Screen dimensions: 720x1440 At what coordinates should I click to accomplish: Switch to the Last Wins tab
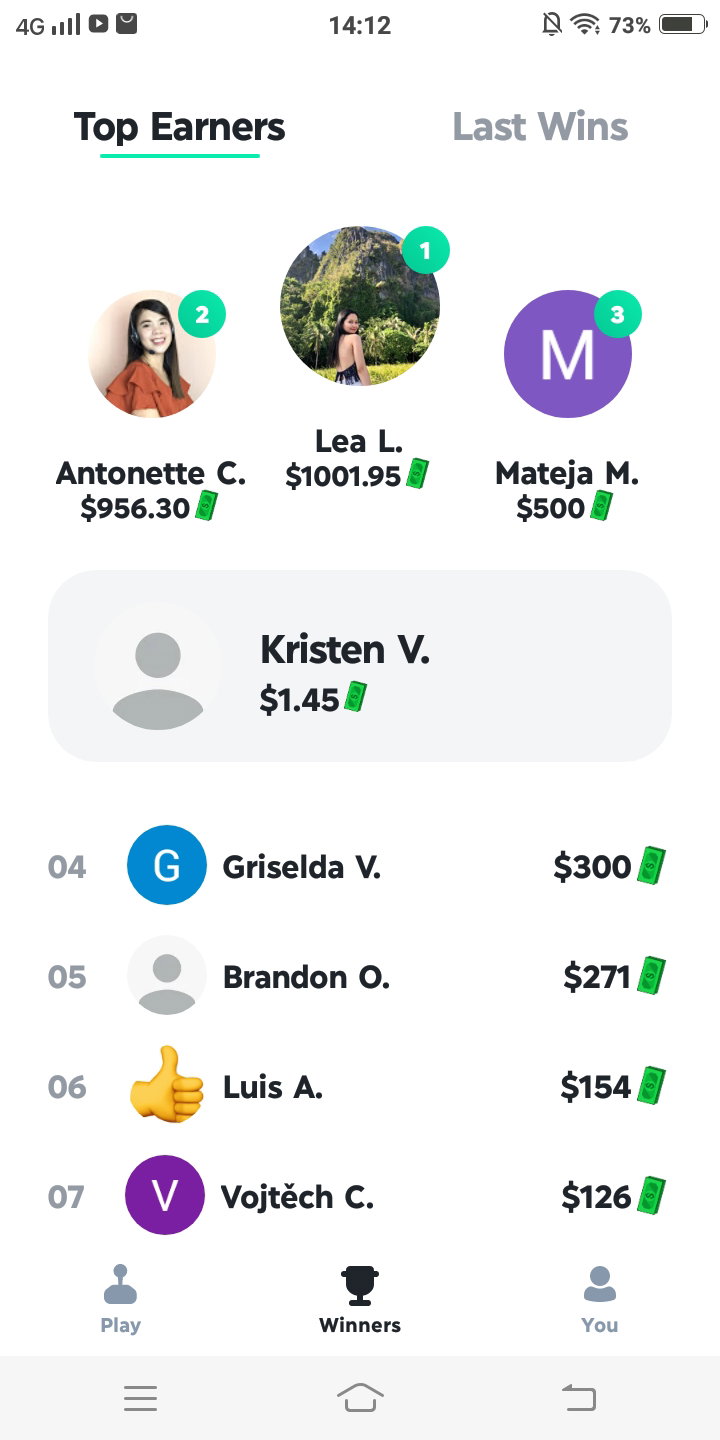540,127
